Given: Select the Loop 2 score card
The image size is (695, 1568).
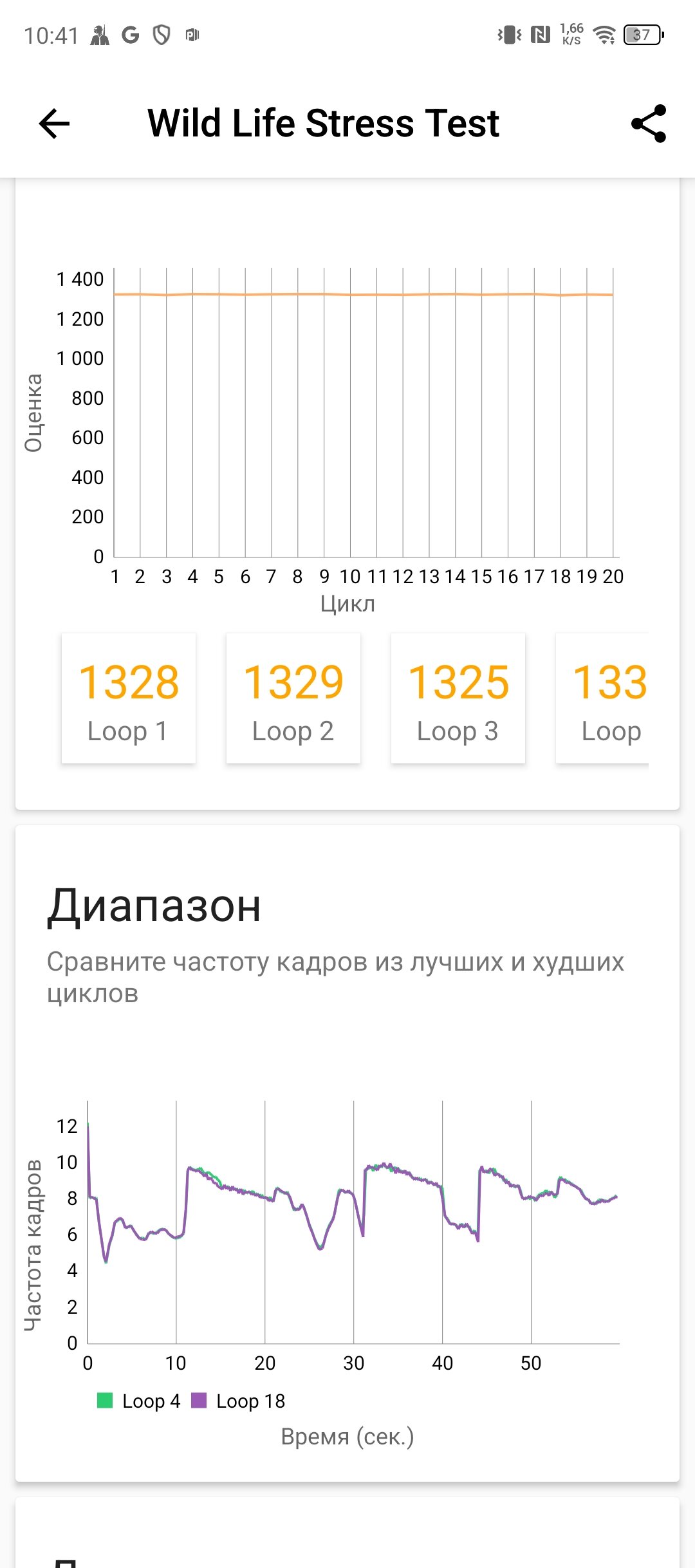Looking at the screenshot, I should point(293,698).
